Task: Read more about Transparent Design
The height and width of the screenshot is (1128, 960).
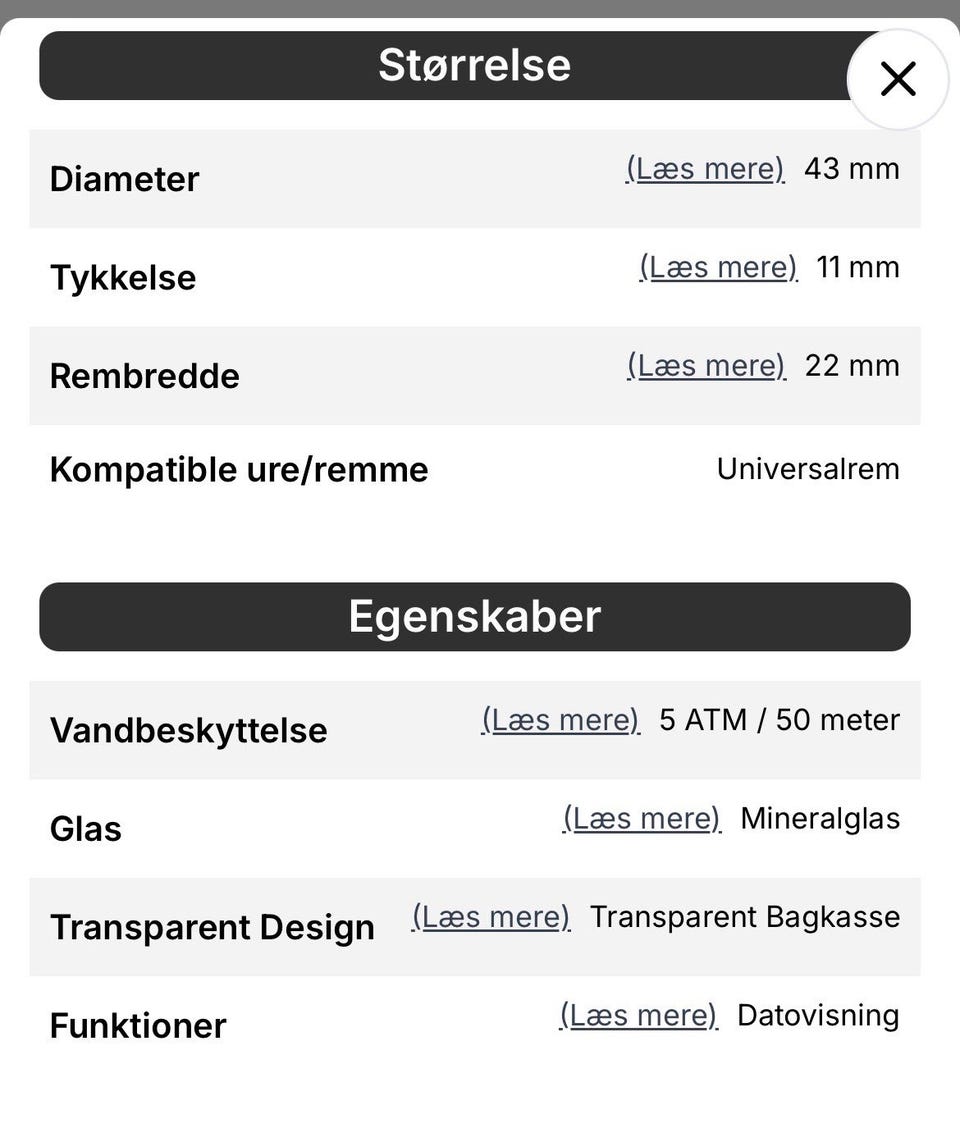Action: pyautogui.click(x=490, y=917)
